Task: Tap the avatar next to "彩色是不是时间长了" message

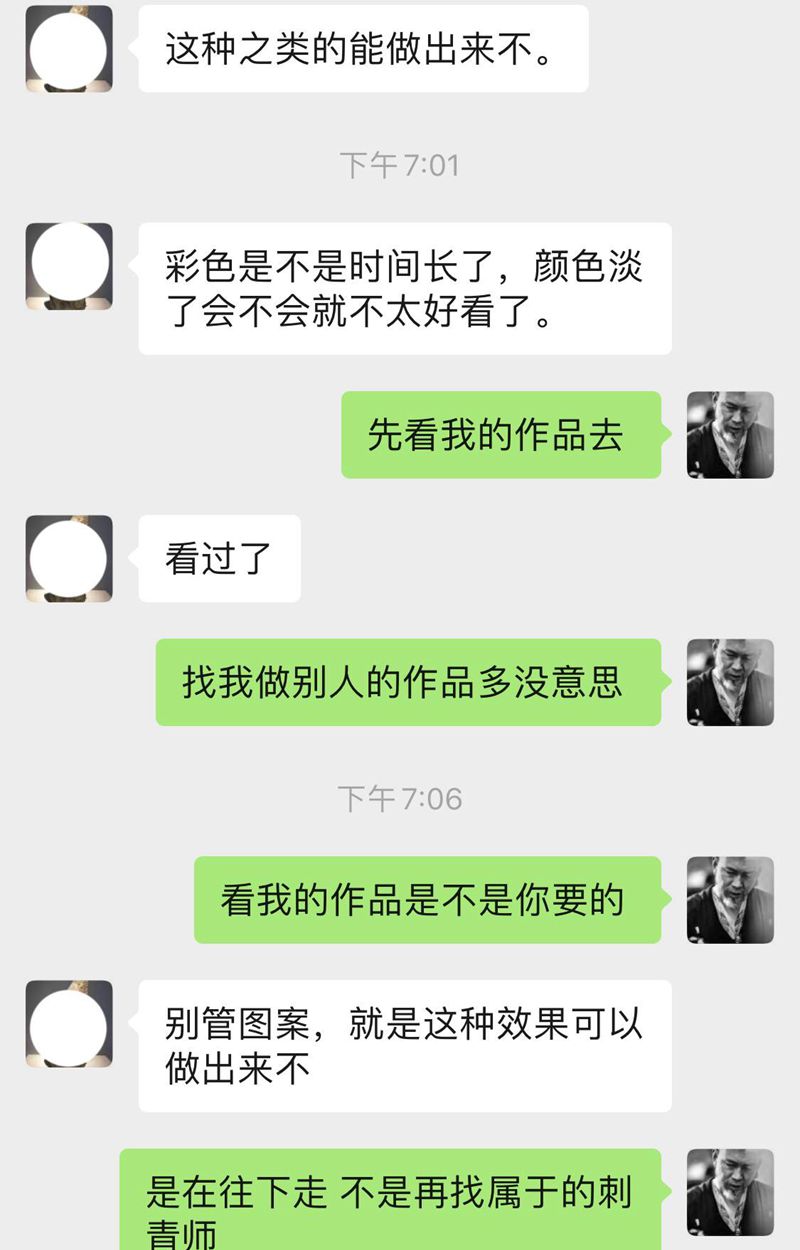Action: (x=69, y=266)
